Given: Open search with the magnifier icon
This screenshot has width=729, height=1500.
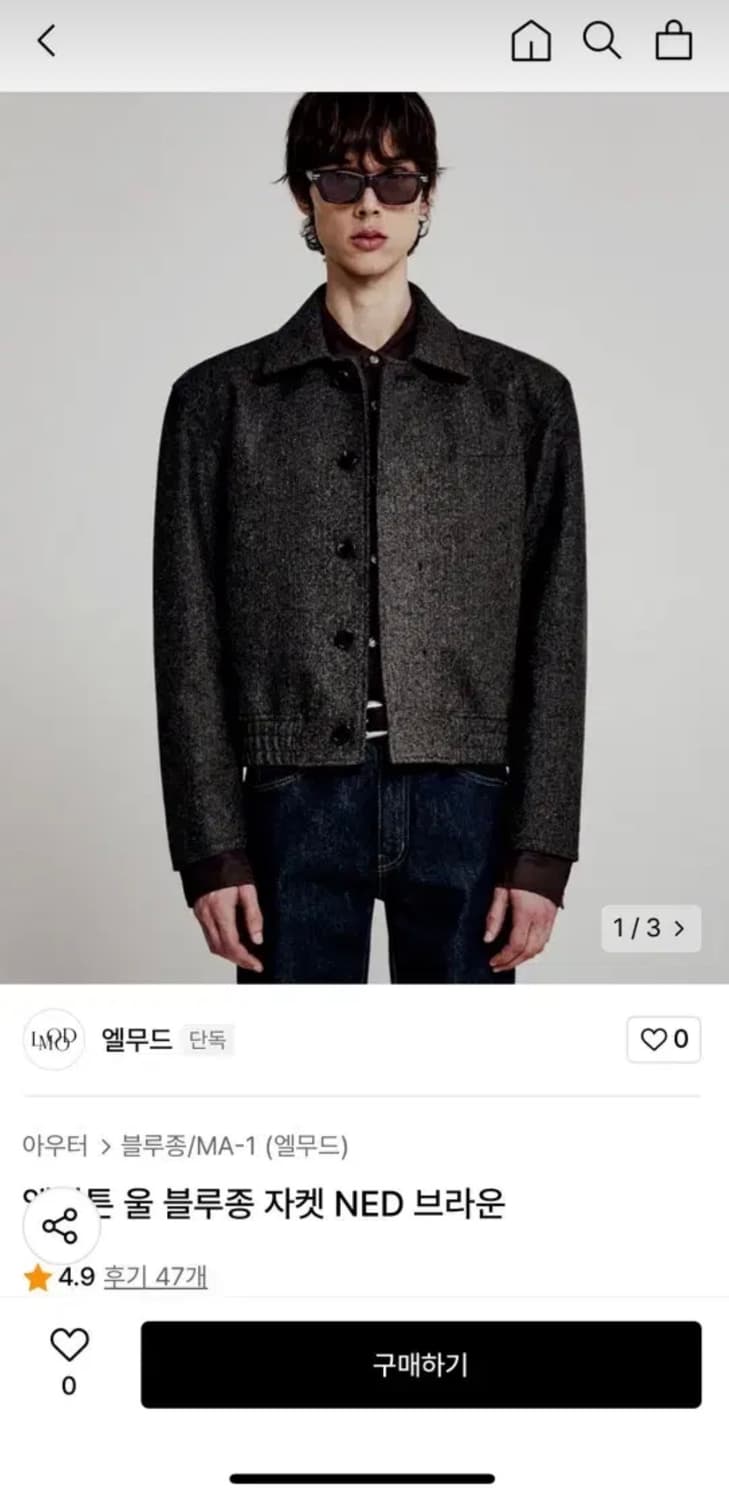Looking at the screenshot, I should 604,42.
